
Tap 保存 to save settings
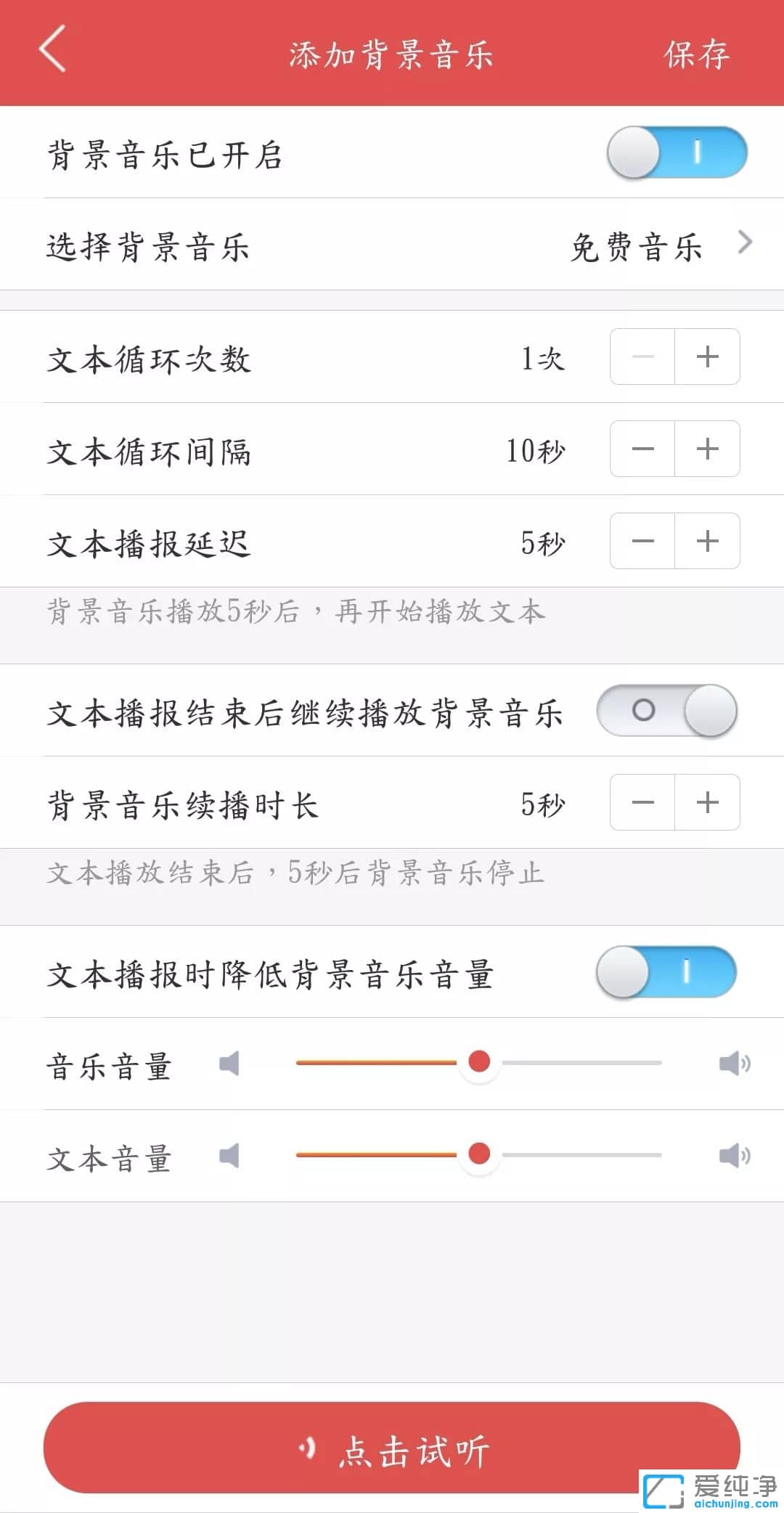pos(695,54)
